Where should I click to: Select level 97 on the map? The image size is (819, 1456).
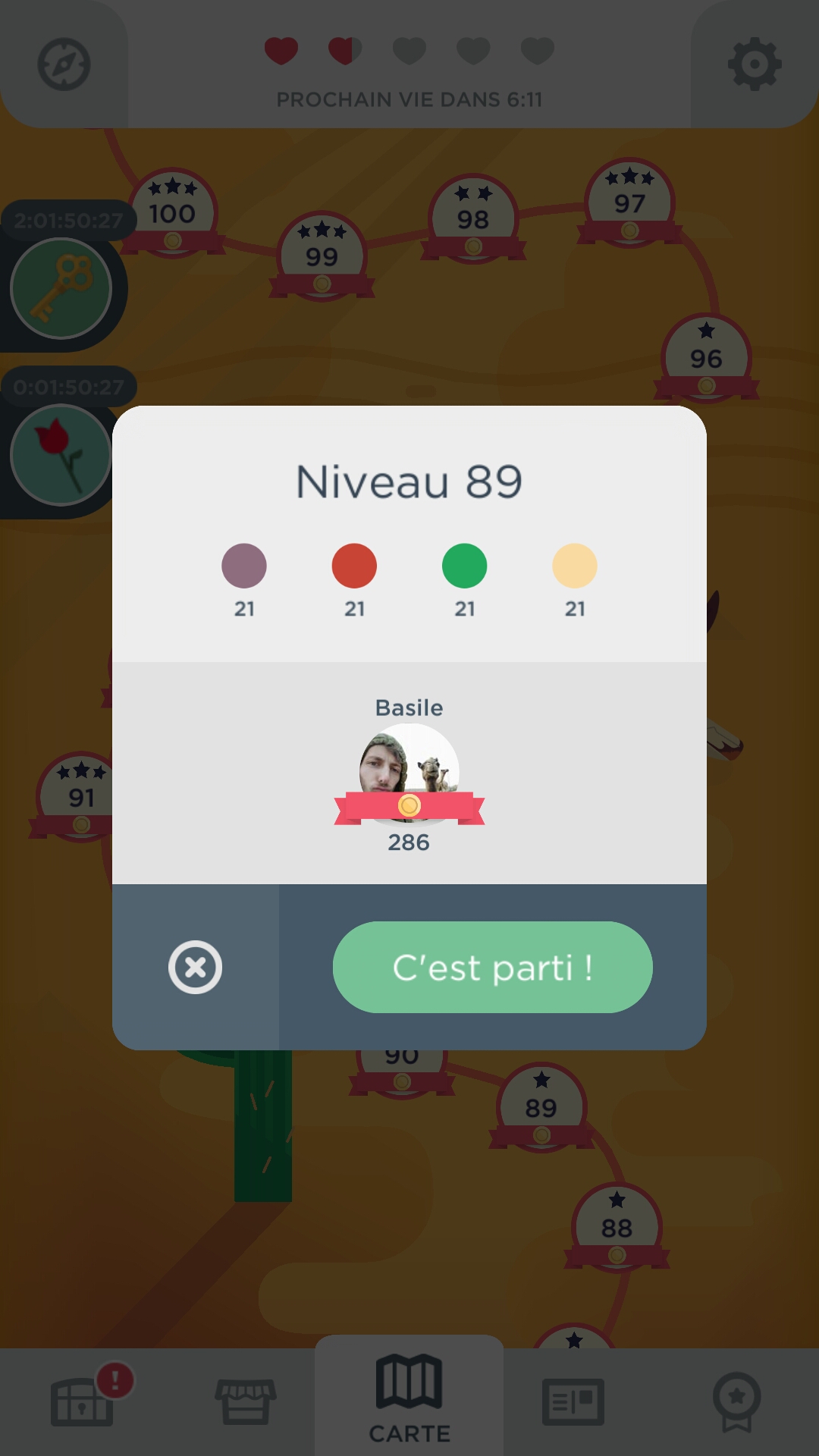tap(629, 202)
